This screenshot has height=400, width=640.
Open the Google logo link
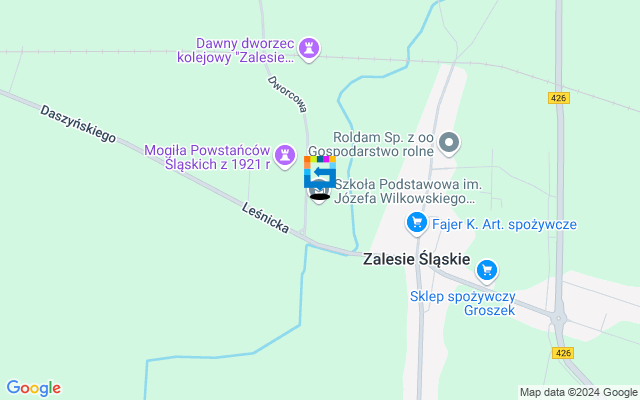coord(33,388)
